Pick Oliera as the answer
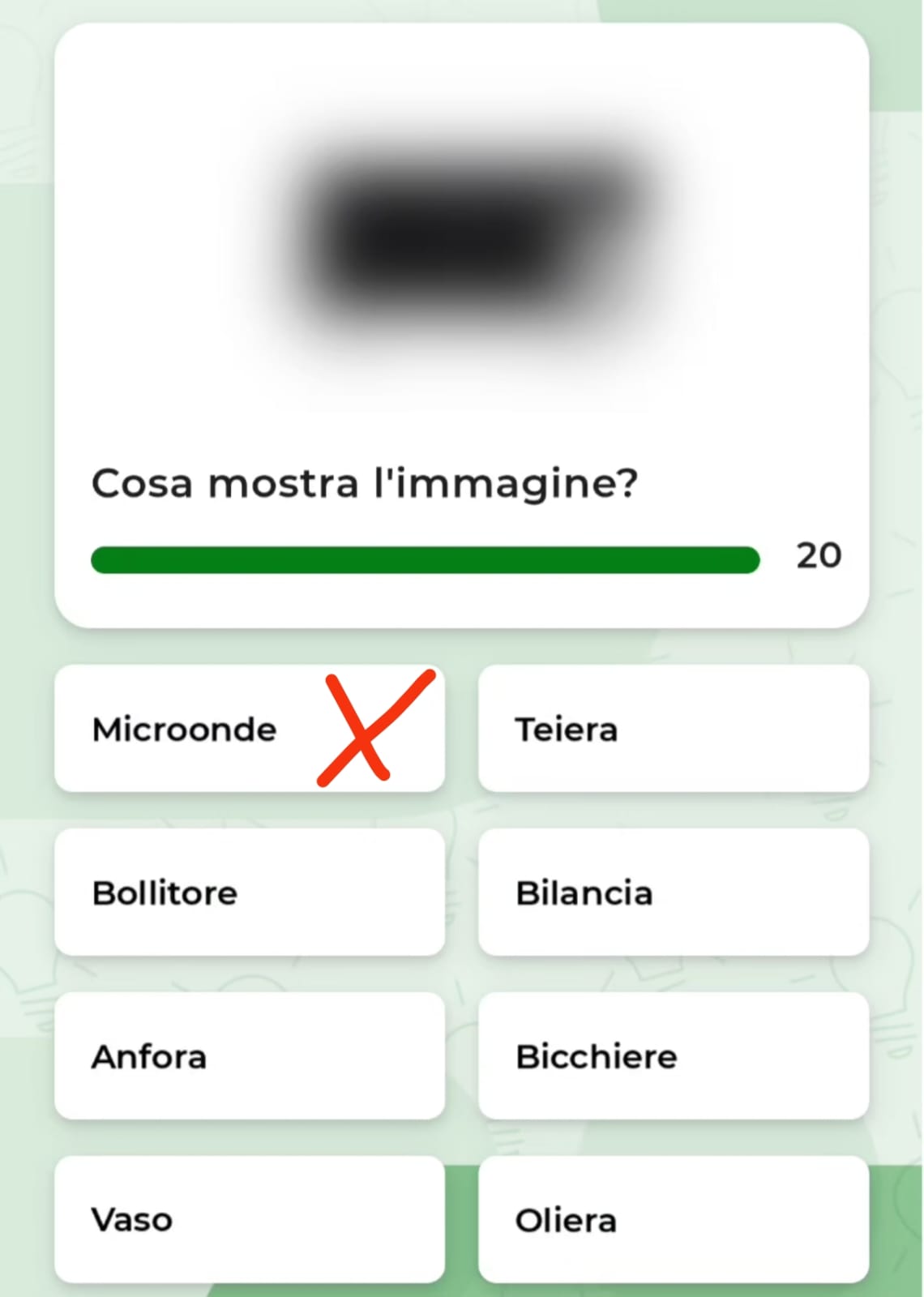924x1297 pixels. [x=673, y=1219]
